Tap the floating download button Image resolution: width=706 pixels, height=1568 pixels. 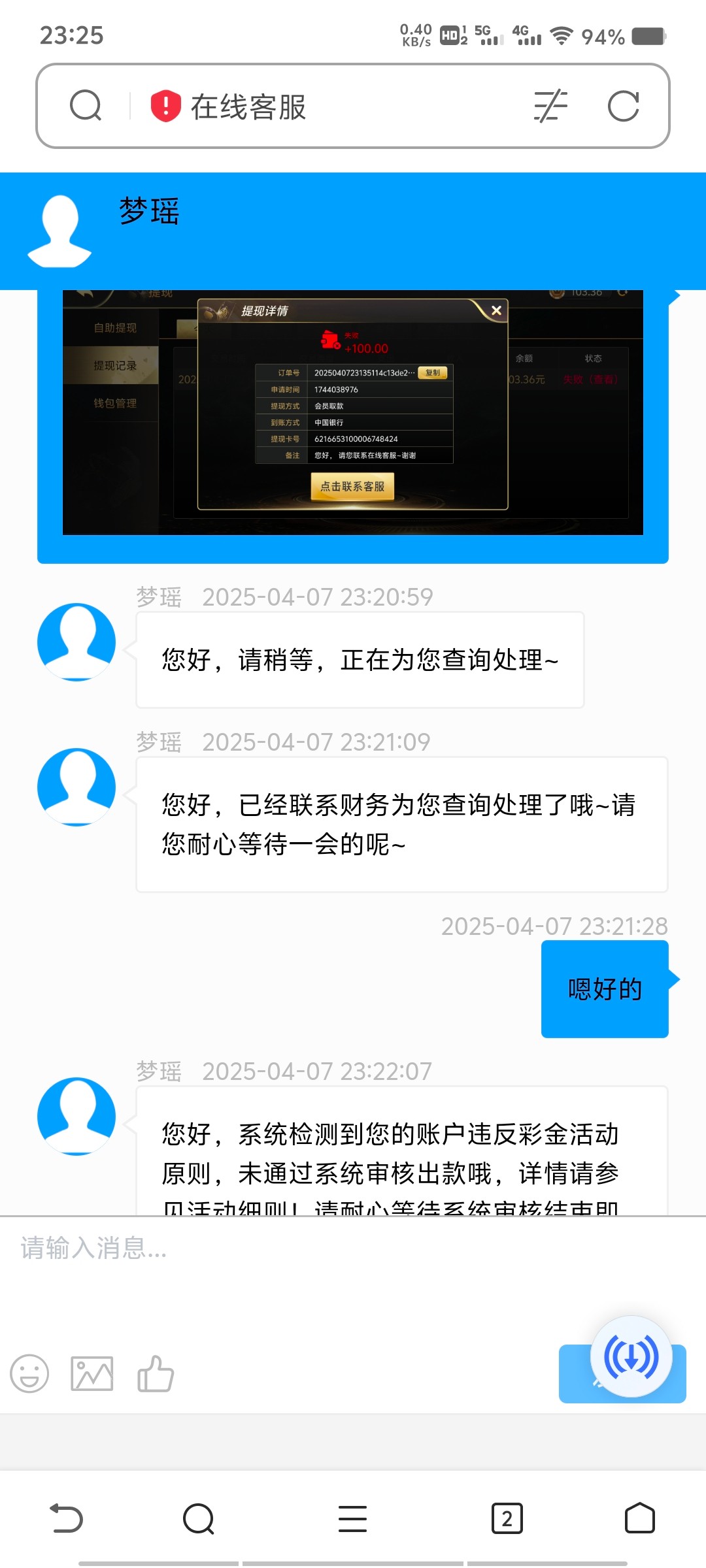[631, 1356]
